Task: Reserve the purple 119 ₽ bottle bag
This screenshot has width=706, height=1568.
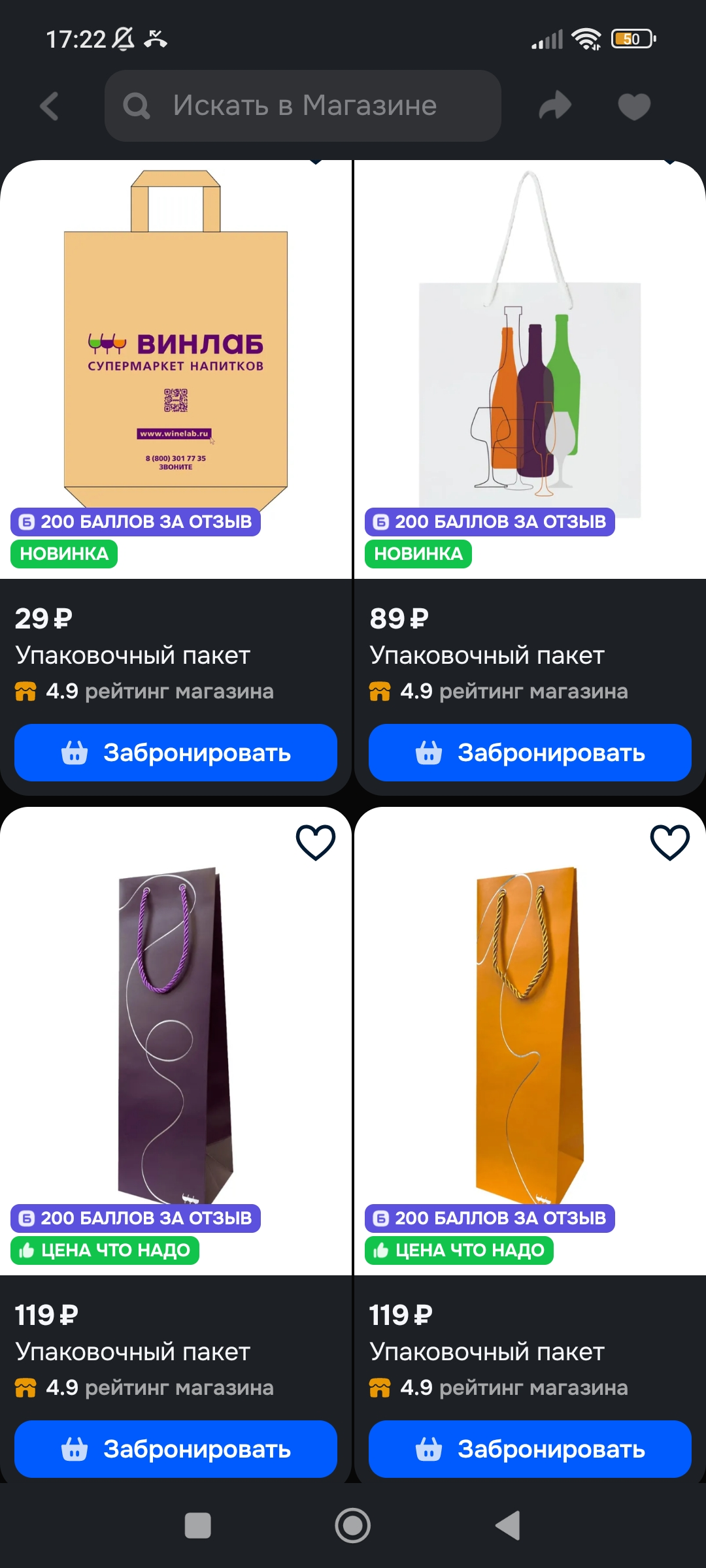Action: pyautogui.click(x=176, y=1449)
